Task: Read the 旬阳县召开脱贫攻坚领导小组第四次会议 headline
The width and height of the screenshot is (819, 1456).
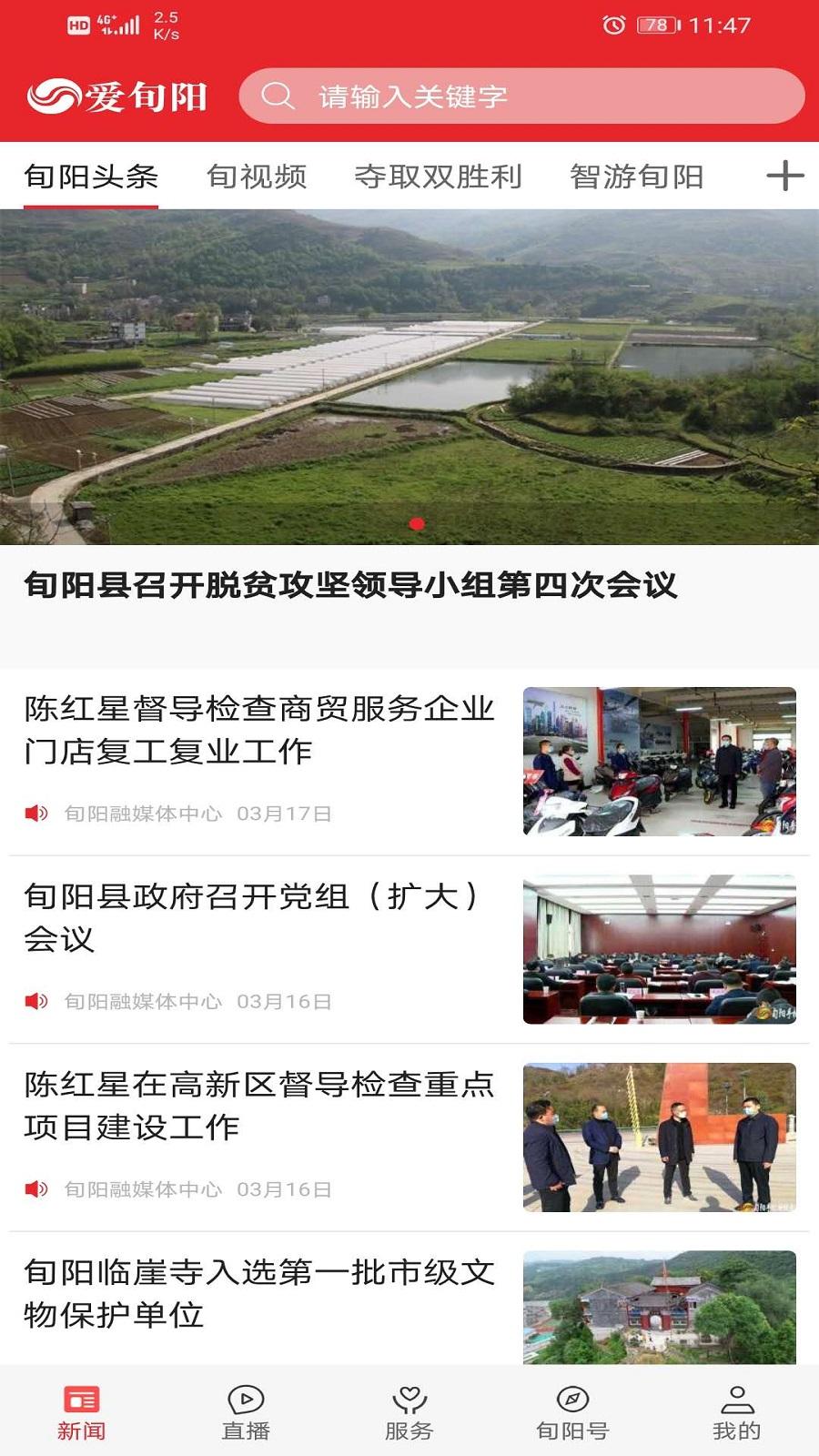Action: 350,587
